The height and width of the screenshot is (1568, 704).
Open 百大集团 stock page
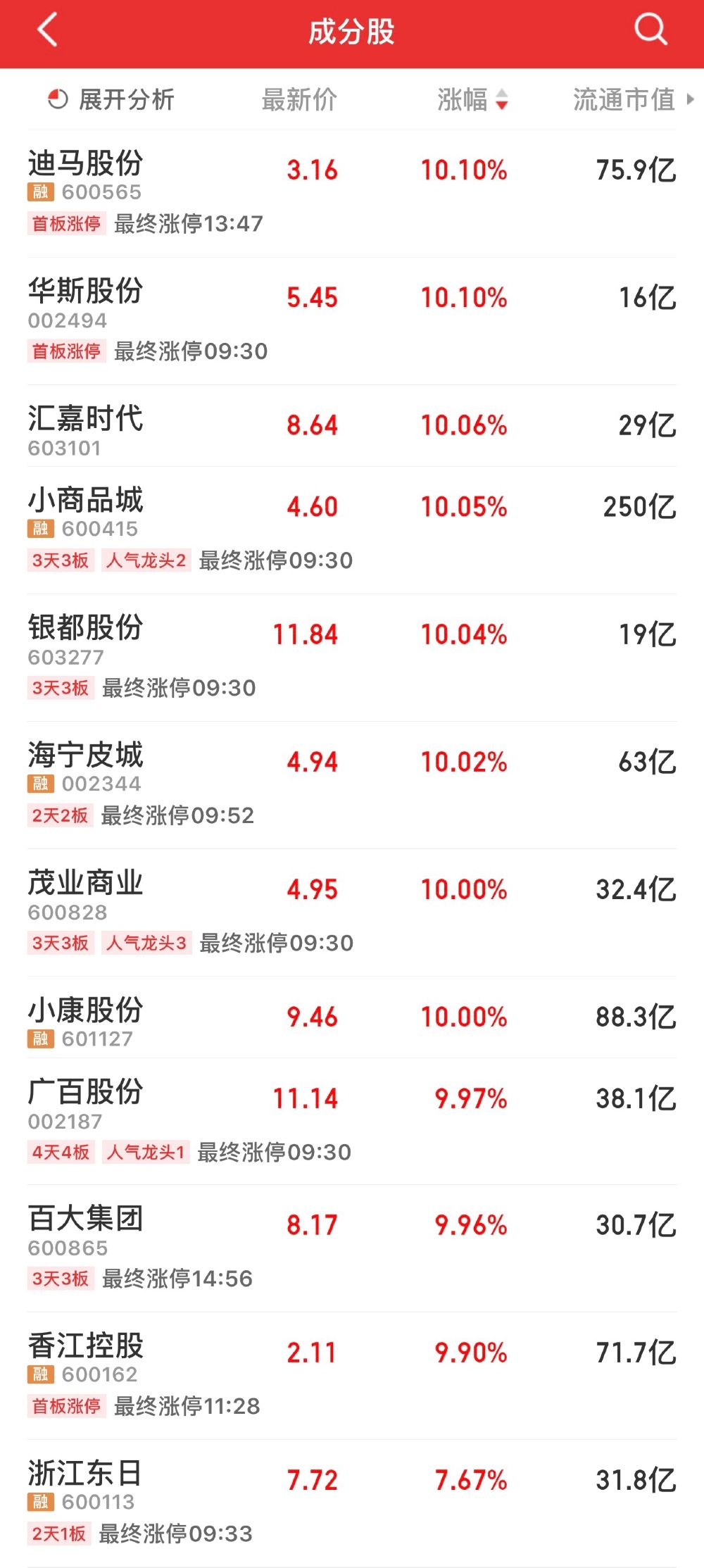(352, 1248)
